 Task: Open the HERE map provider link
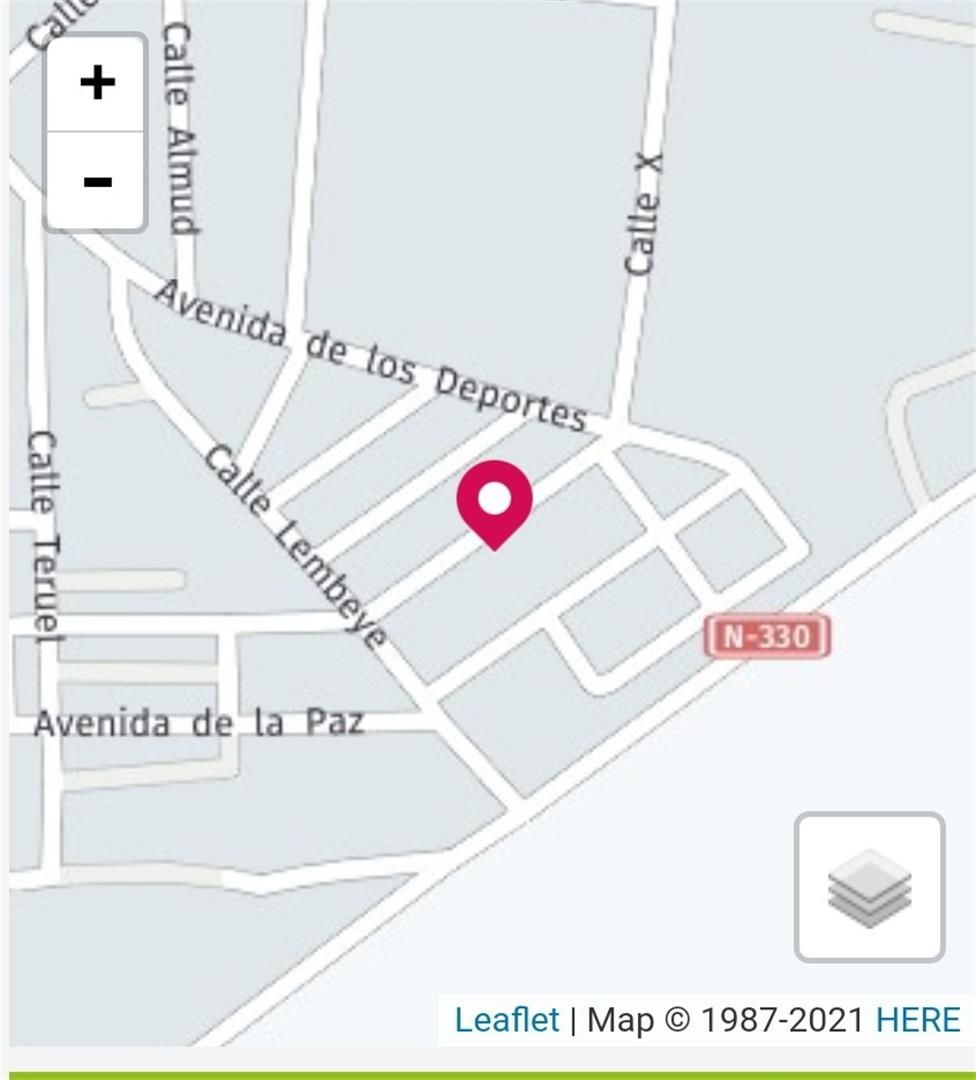coord(917,1019)
